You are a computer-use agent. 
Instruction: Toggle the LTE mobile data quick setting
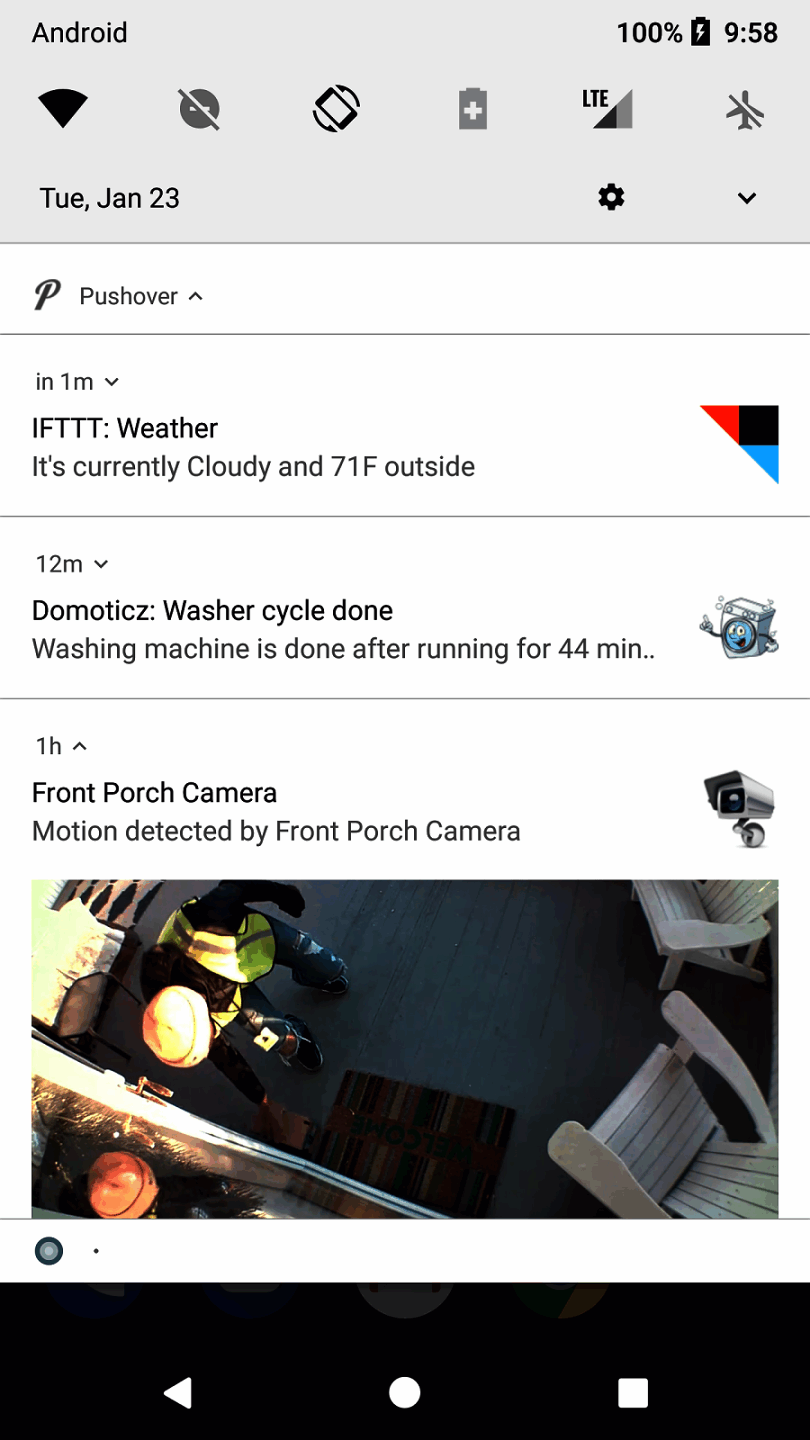(607, 108)
